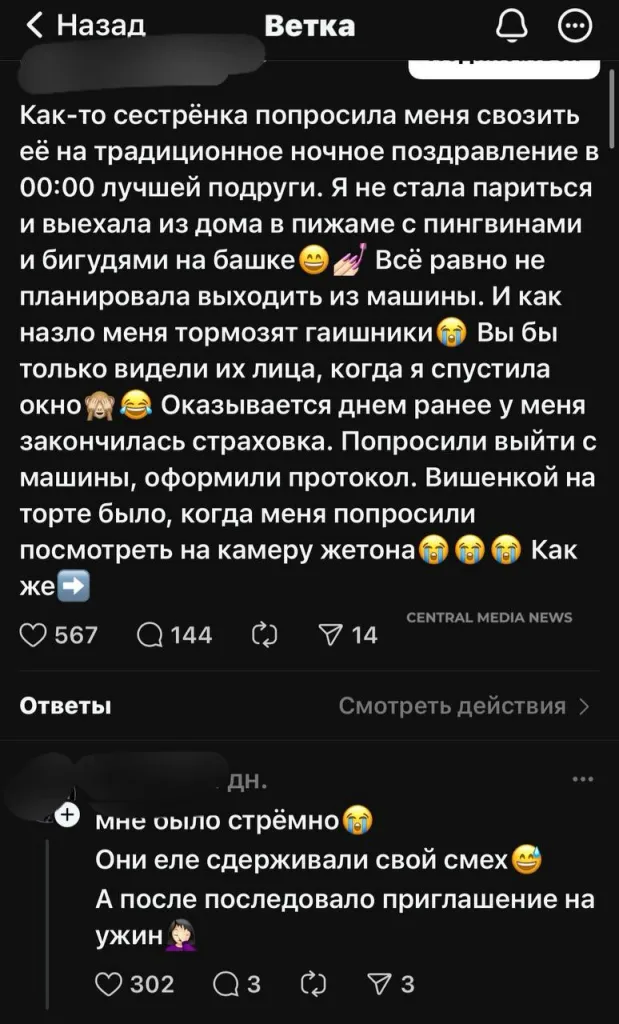Open the notifications bell

pyautogui.click(x=512, y=27)
